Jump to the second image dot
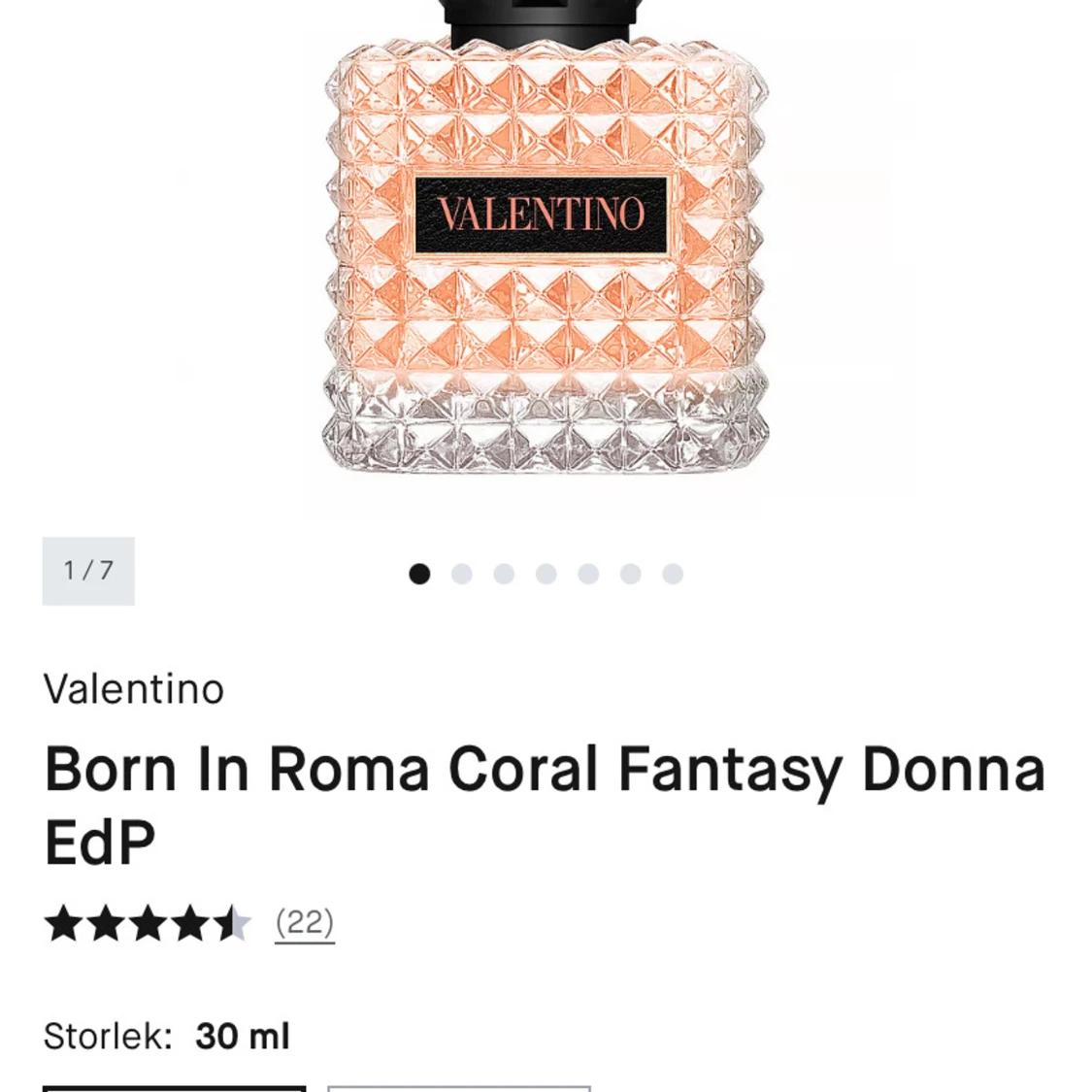The height and width of the screenshot is (1092, 1092). (462, 574)
